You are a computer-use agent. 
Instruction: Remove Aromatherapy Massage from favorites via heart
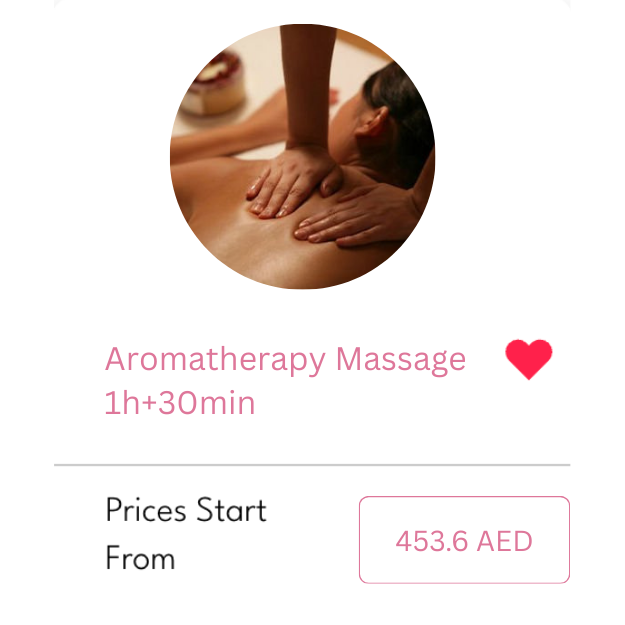528,359
